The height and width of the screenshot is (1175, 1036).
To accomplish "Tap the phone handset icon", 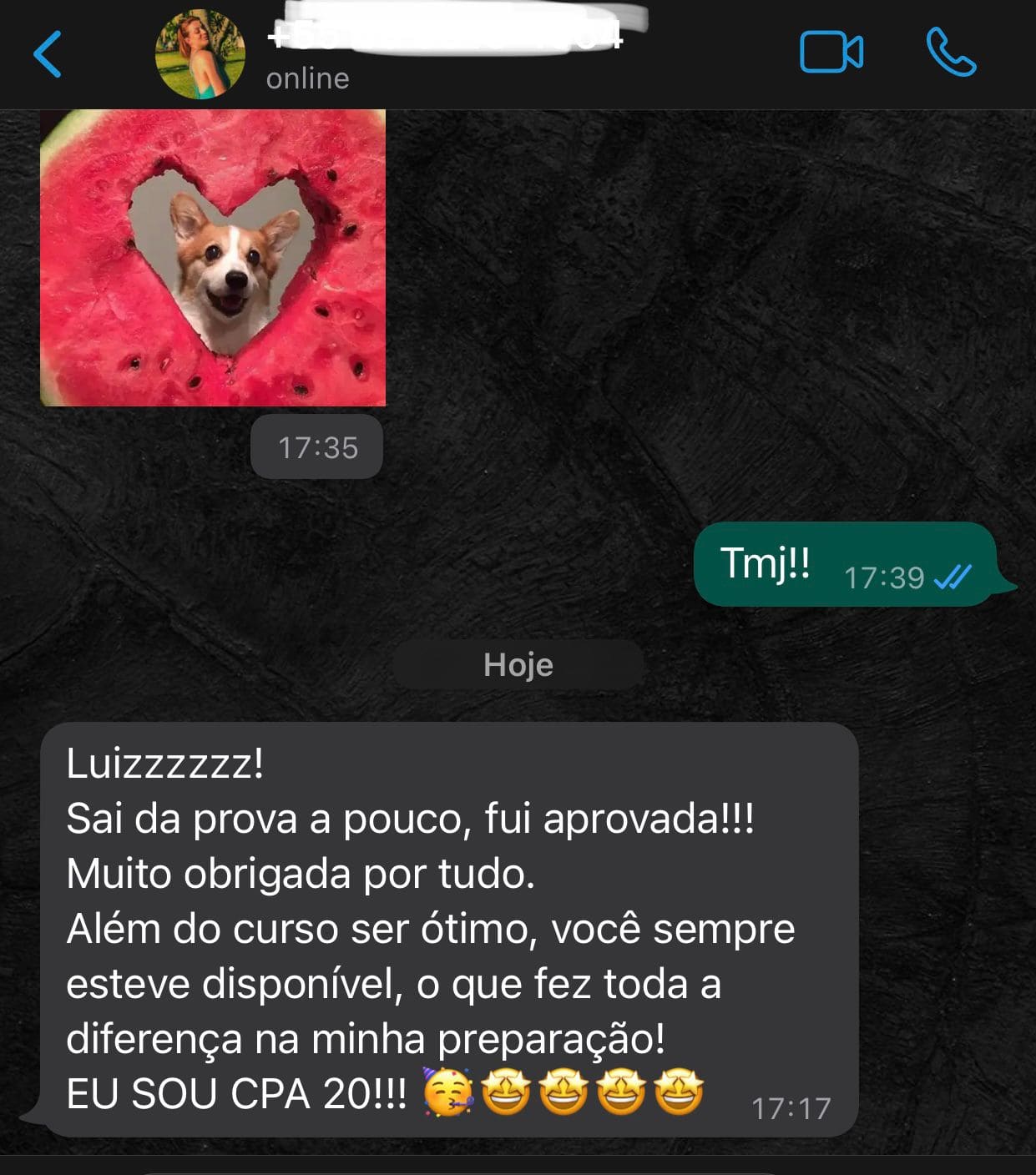I will pos(950,53).
